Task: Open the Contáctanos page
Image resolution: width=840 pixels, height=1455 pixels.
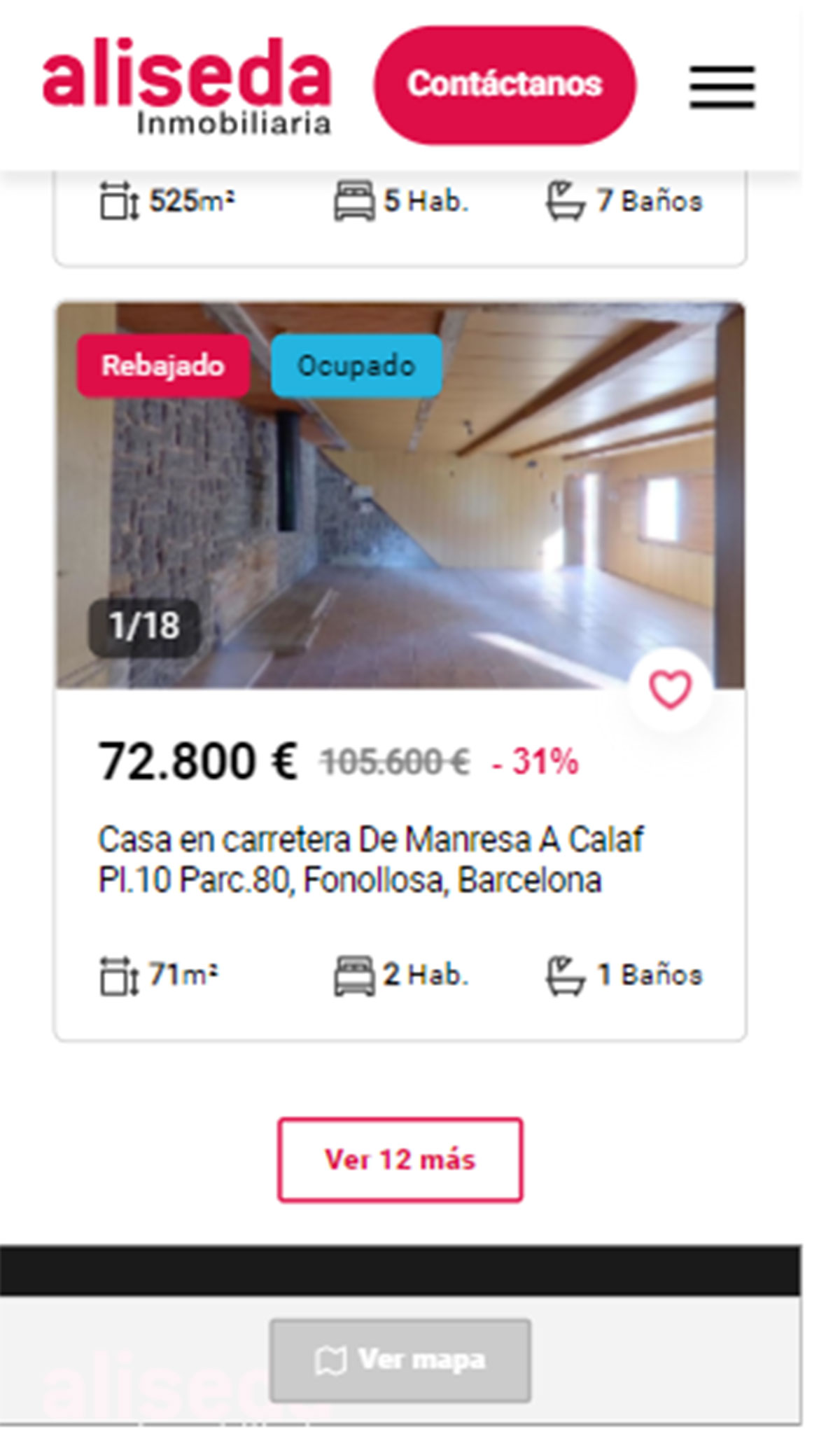Action: pos(505,83)
